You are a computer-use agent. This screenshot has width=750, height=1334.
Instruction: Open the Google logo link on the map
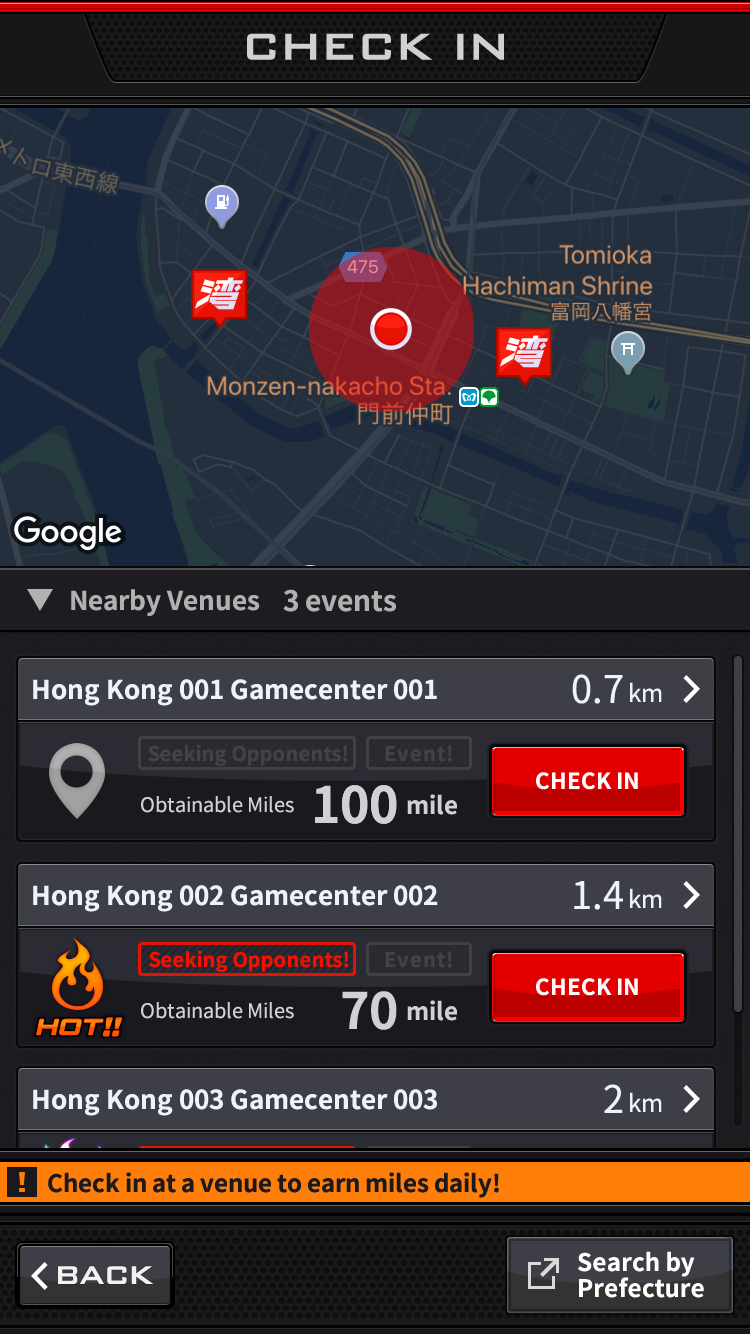tap(67, 531)
